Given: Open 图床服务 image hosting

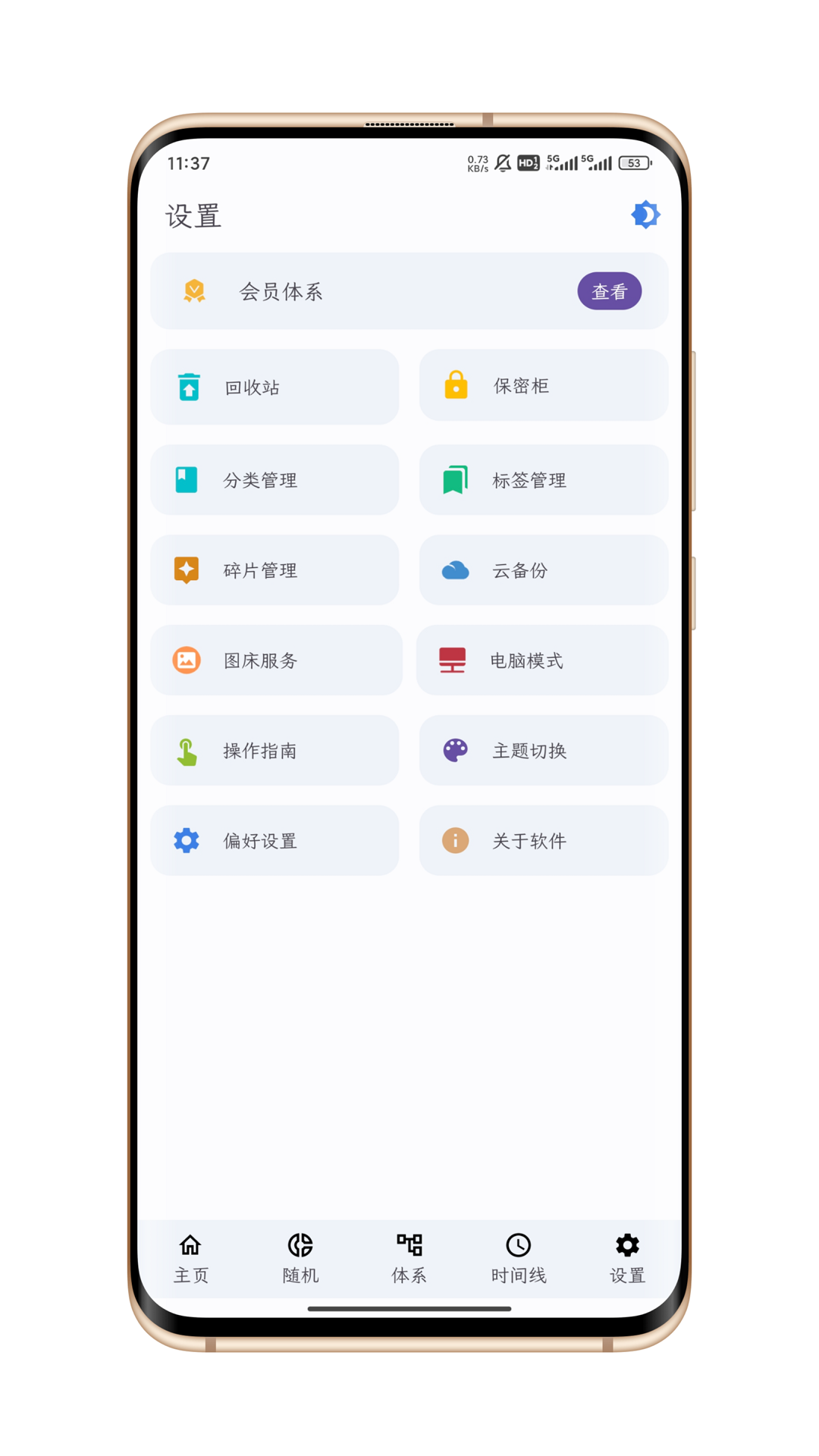Looking at the screenshot, I should click(x=276, y=661).
